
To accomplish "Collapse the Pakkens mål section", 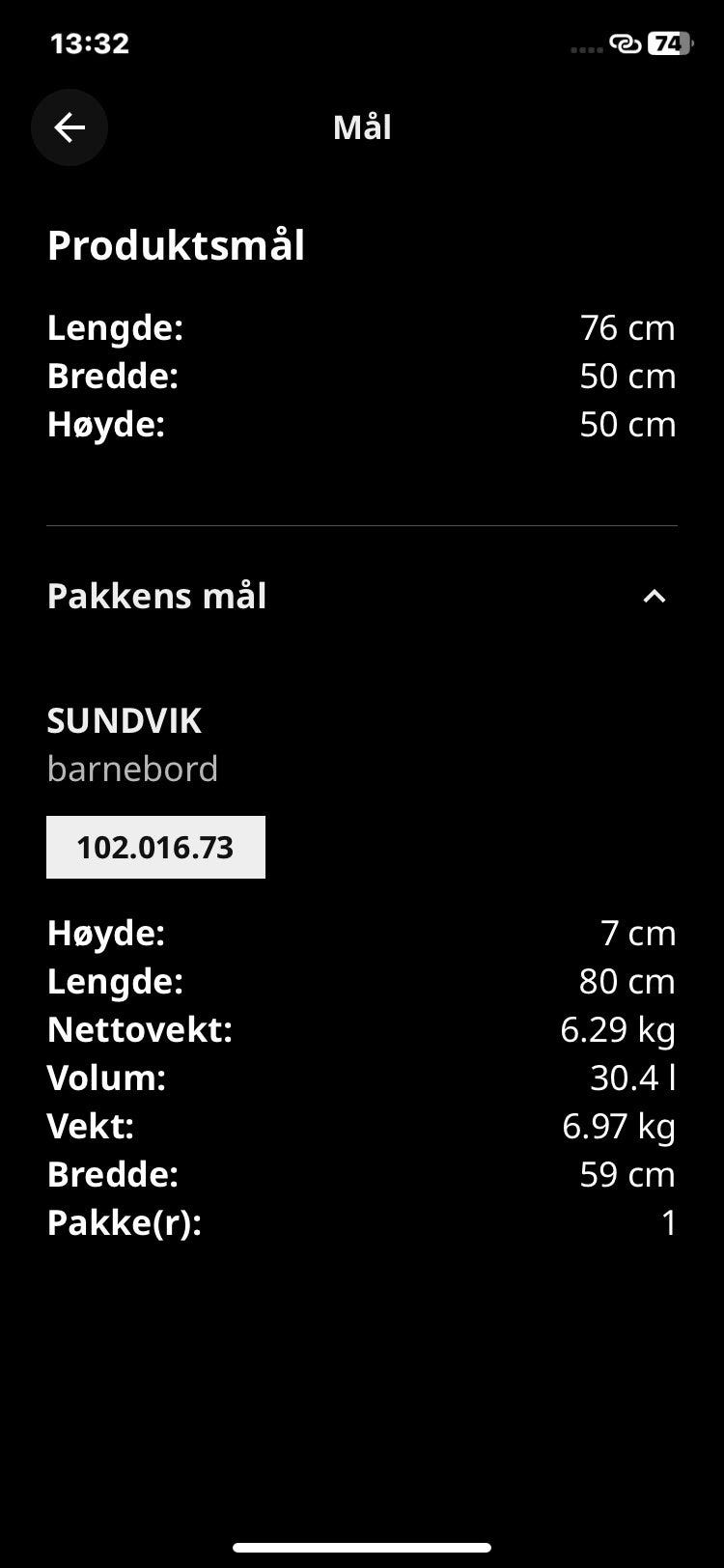I will pyautogui.click(x=654, y=597).
